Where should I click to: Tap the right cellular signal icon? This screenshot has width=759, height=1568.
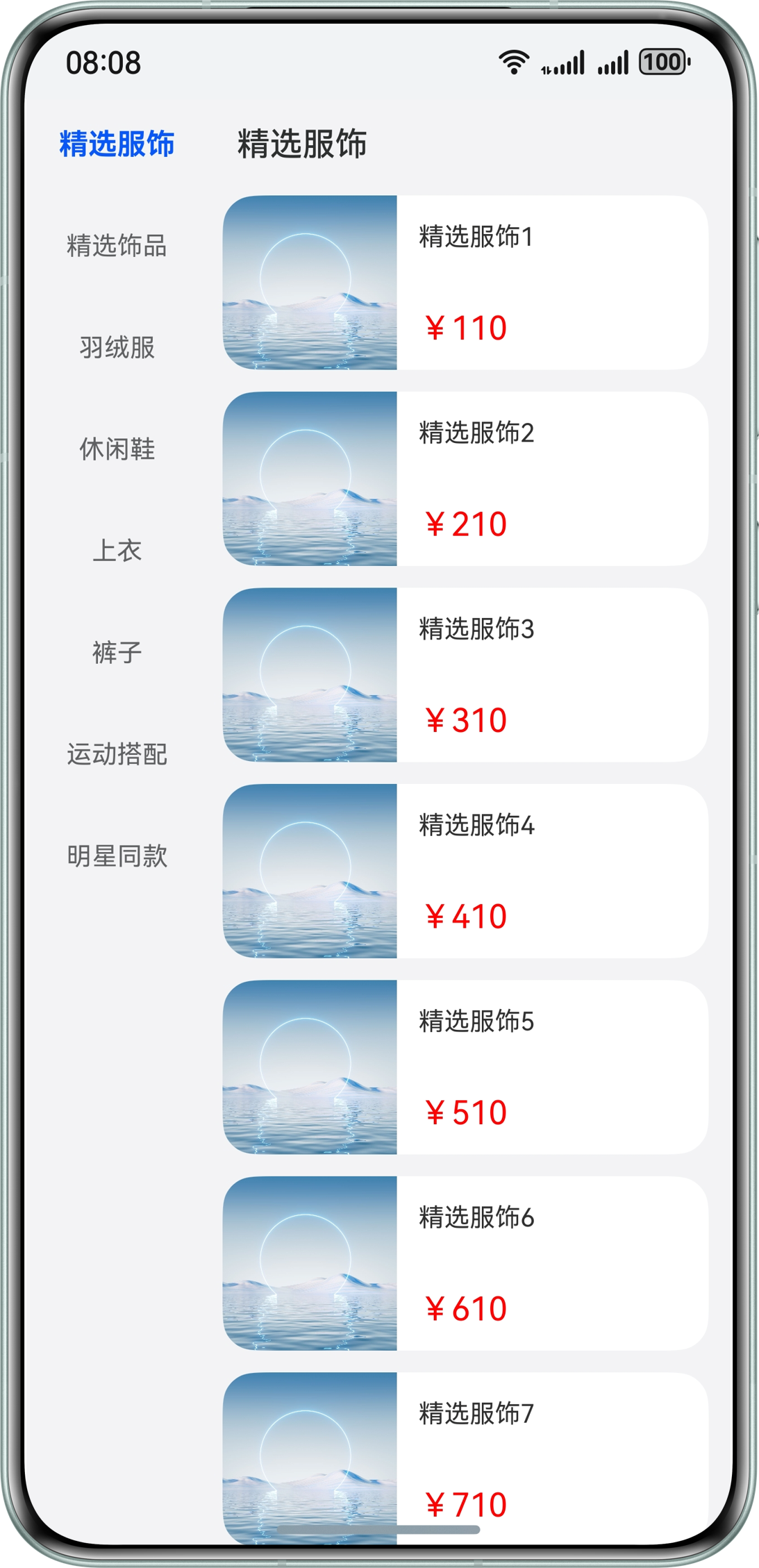click(x=614, y=62)
